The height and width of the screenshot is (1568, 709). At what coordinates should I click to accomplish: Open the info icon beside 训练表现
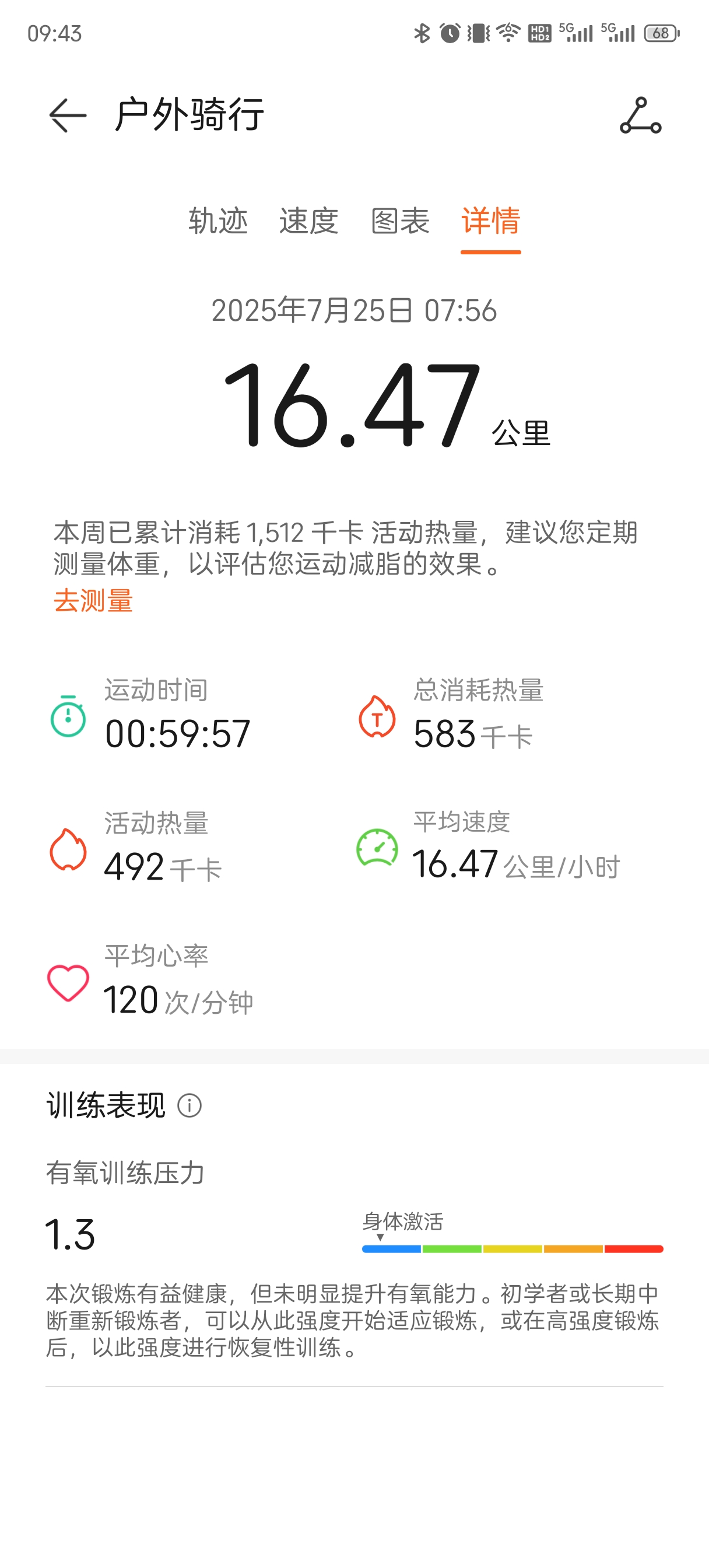coord(189,1105)
